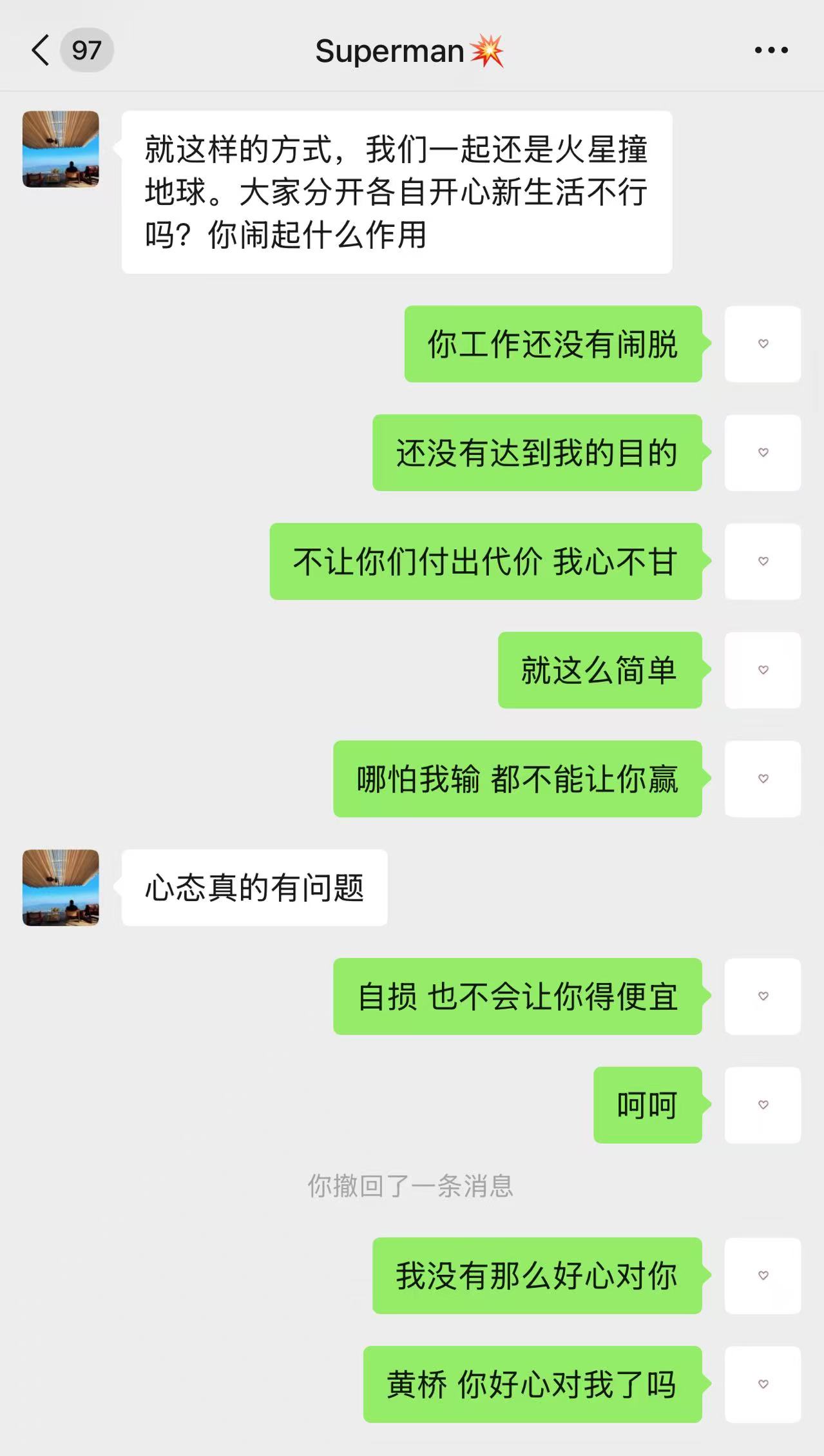Tap my avatar beside 还没有达到我的目的
824x1456 pixels.
(x=762, y=452)
